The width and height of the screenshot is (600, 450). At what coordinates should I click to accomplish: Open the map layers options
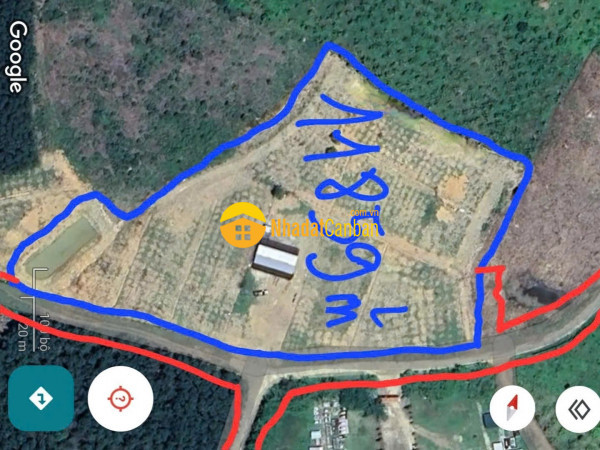click(577, 408)
